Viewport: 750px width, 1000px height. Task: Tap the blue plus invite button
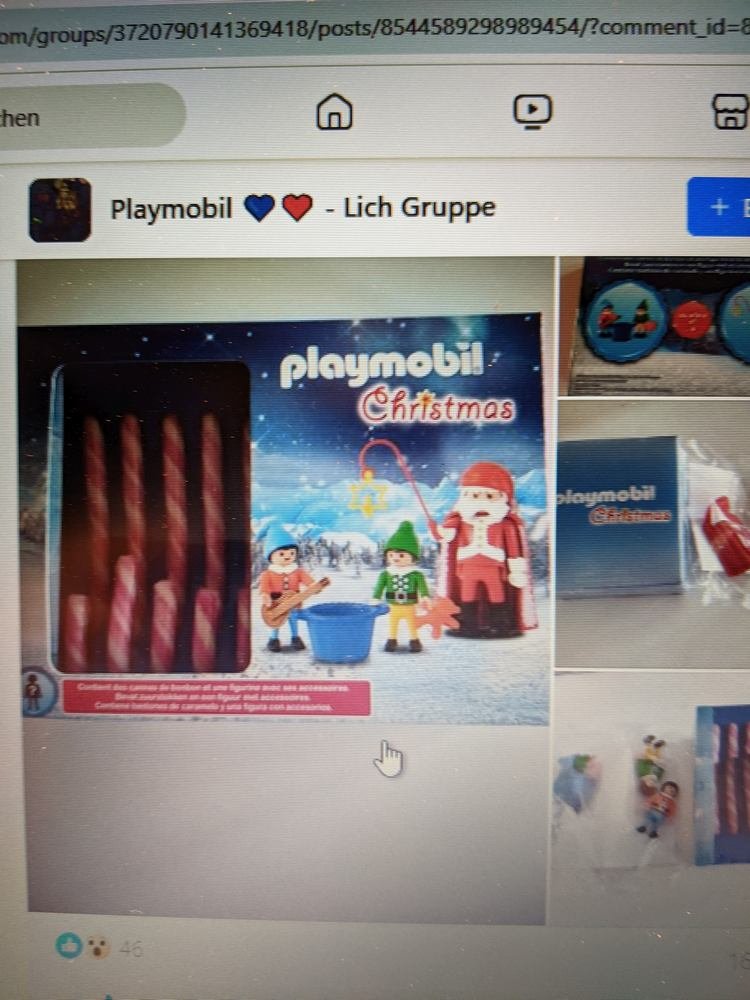point(718,207)
